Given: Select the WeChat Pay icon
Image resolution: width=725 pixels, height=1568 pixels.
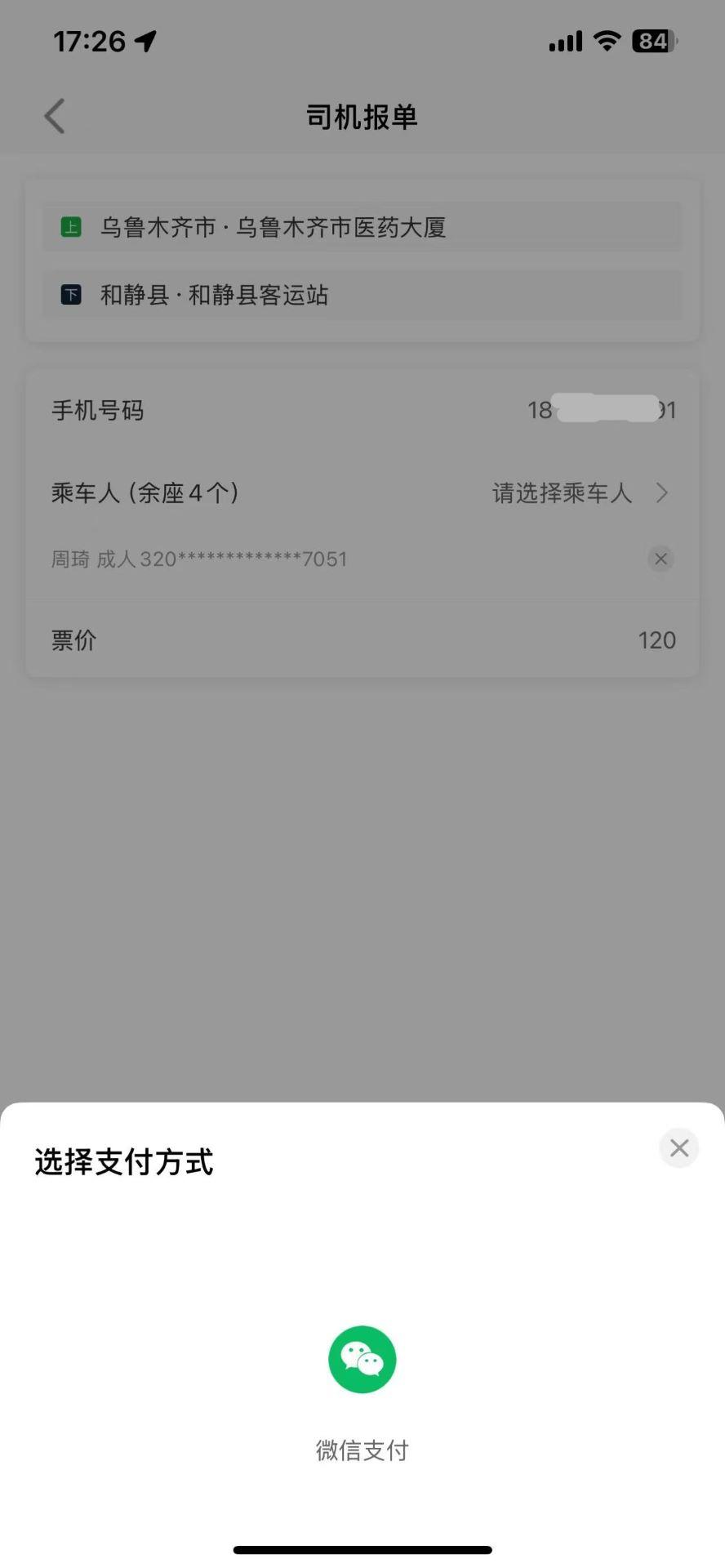Looking at the screenshot, I should 362,1358.
